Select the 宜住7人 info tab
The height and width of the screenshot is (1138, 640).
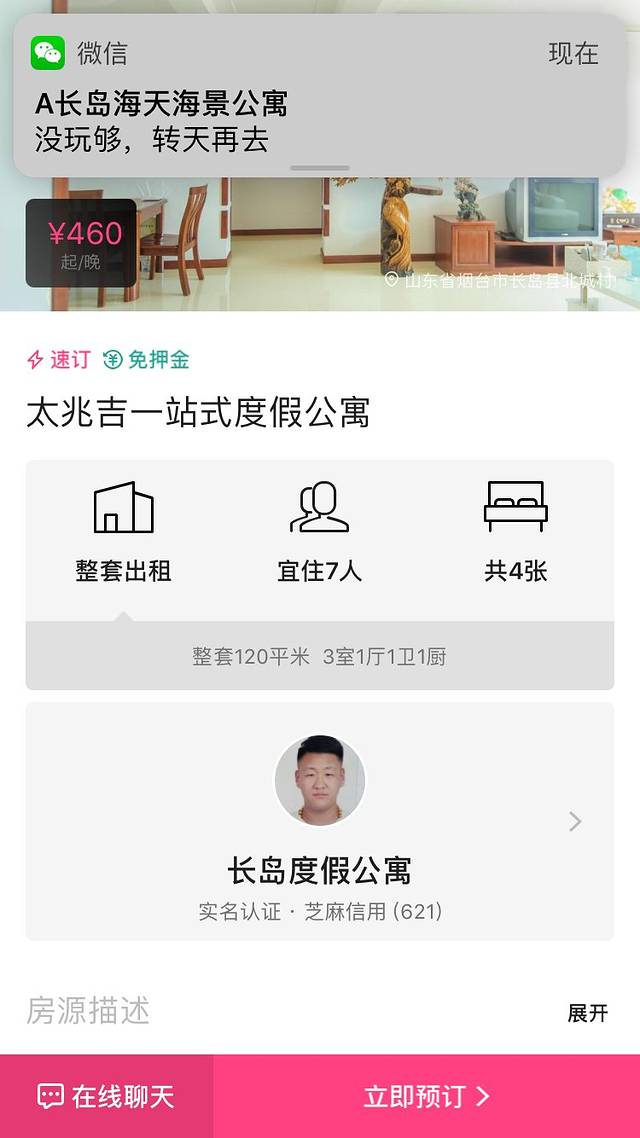click(320, 535)
